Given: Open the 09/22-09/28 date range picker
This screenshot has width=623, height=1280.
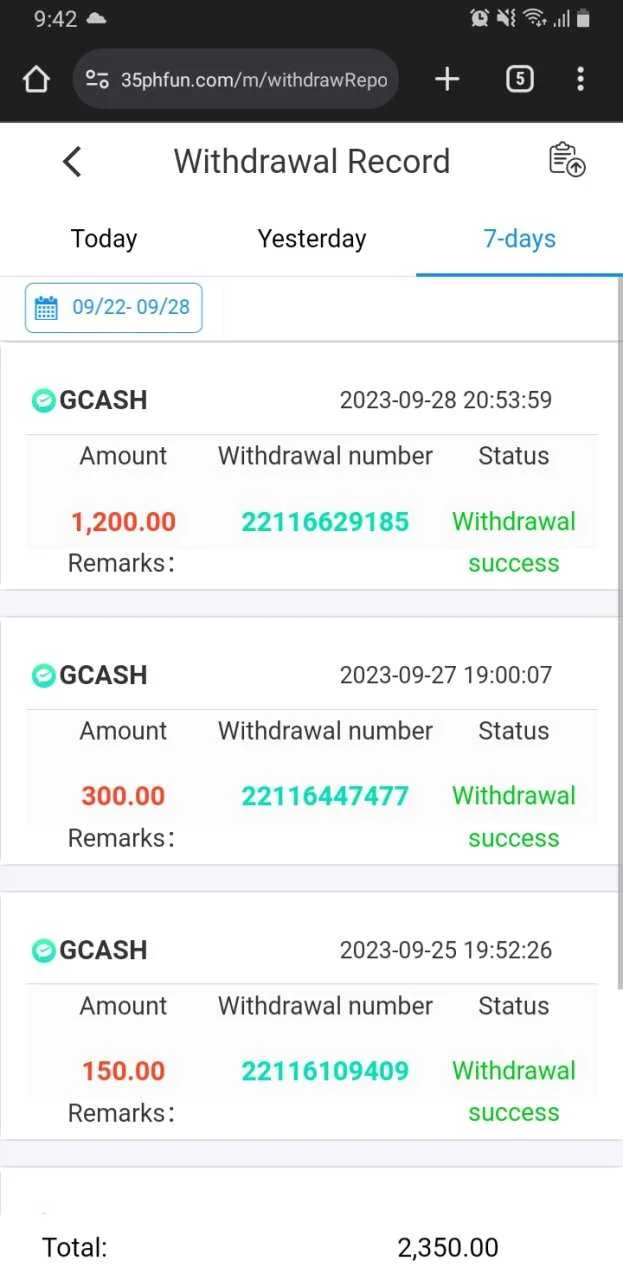Looking at the screenshot, I should click(x=113, y=307).
